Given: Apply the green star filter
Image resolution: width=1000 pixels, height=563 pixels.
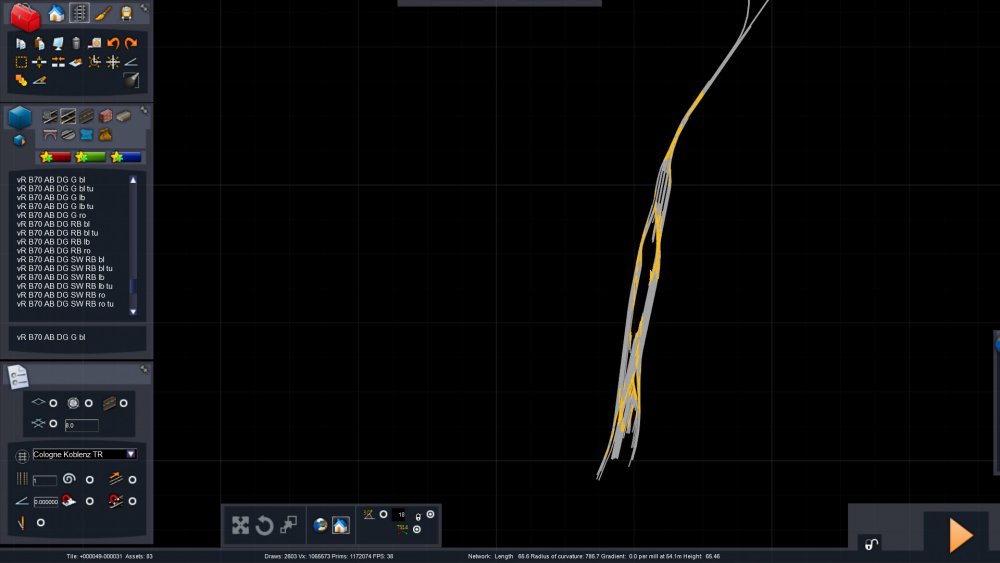Looking at the screenshot, I should point(90,157).
